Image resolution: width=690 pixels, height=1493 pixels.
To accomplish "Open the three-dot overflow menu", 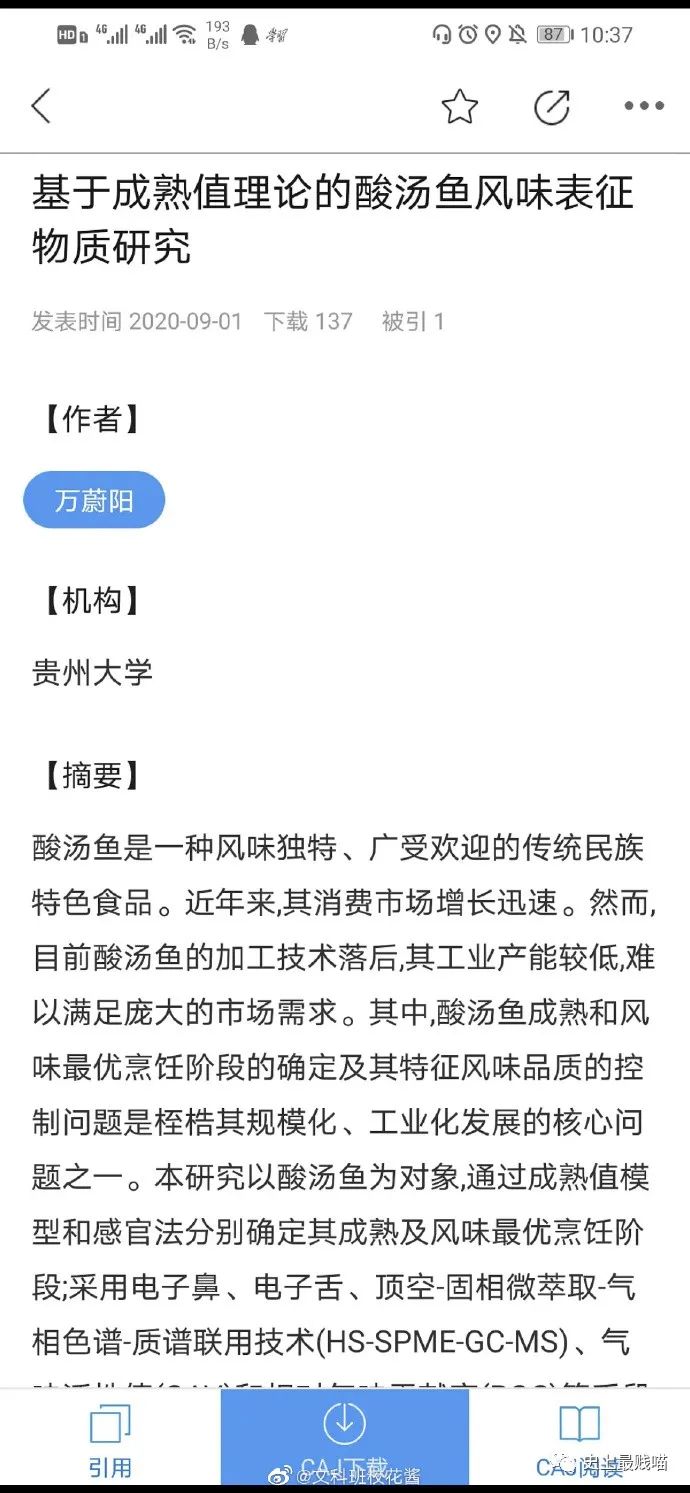I will [x=644, y=106].
